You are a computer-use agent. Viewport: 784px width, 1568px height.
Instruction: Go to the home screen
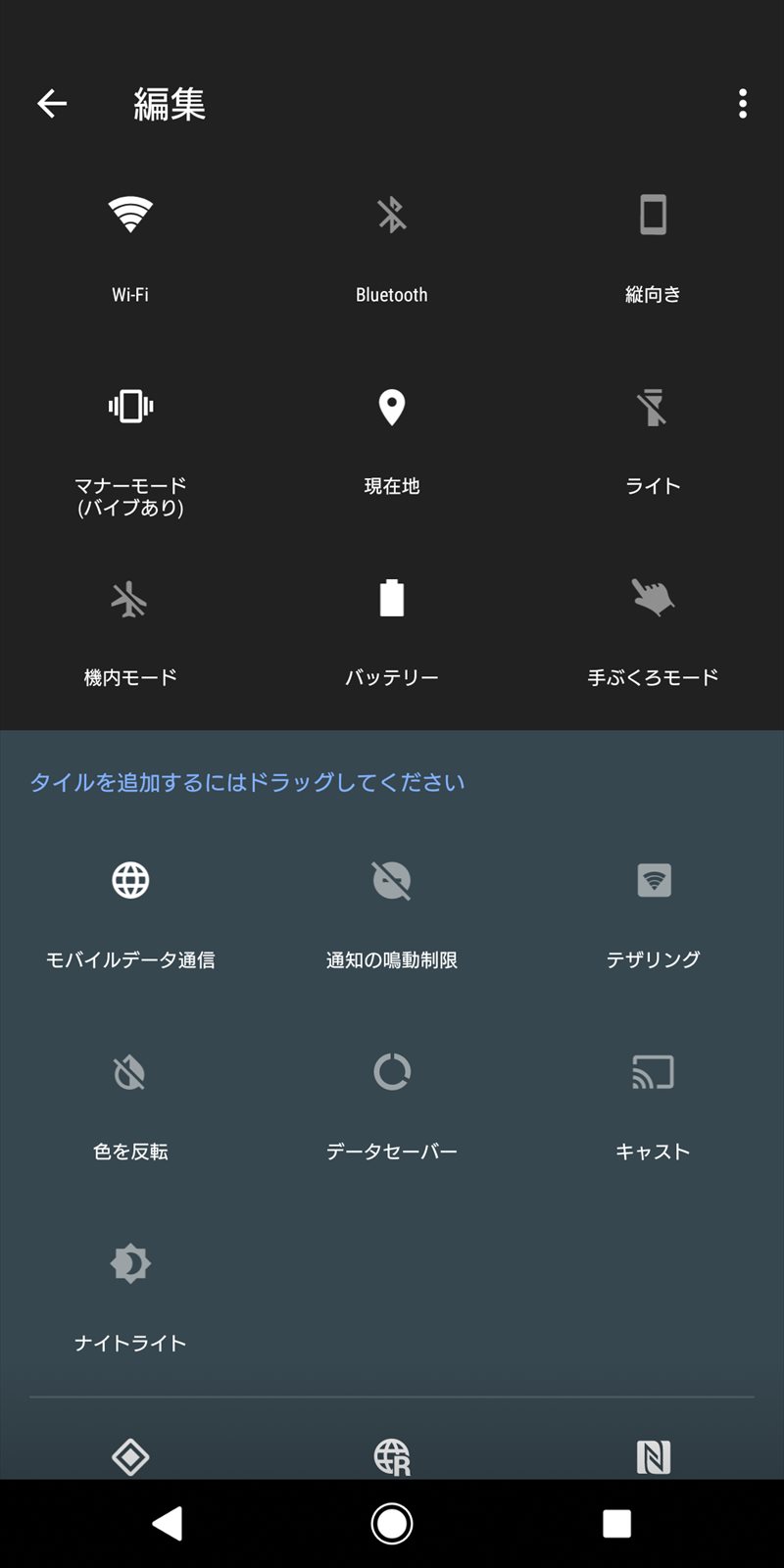(392, 1523)
